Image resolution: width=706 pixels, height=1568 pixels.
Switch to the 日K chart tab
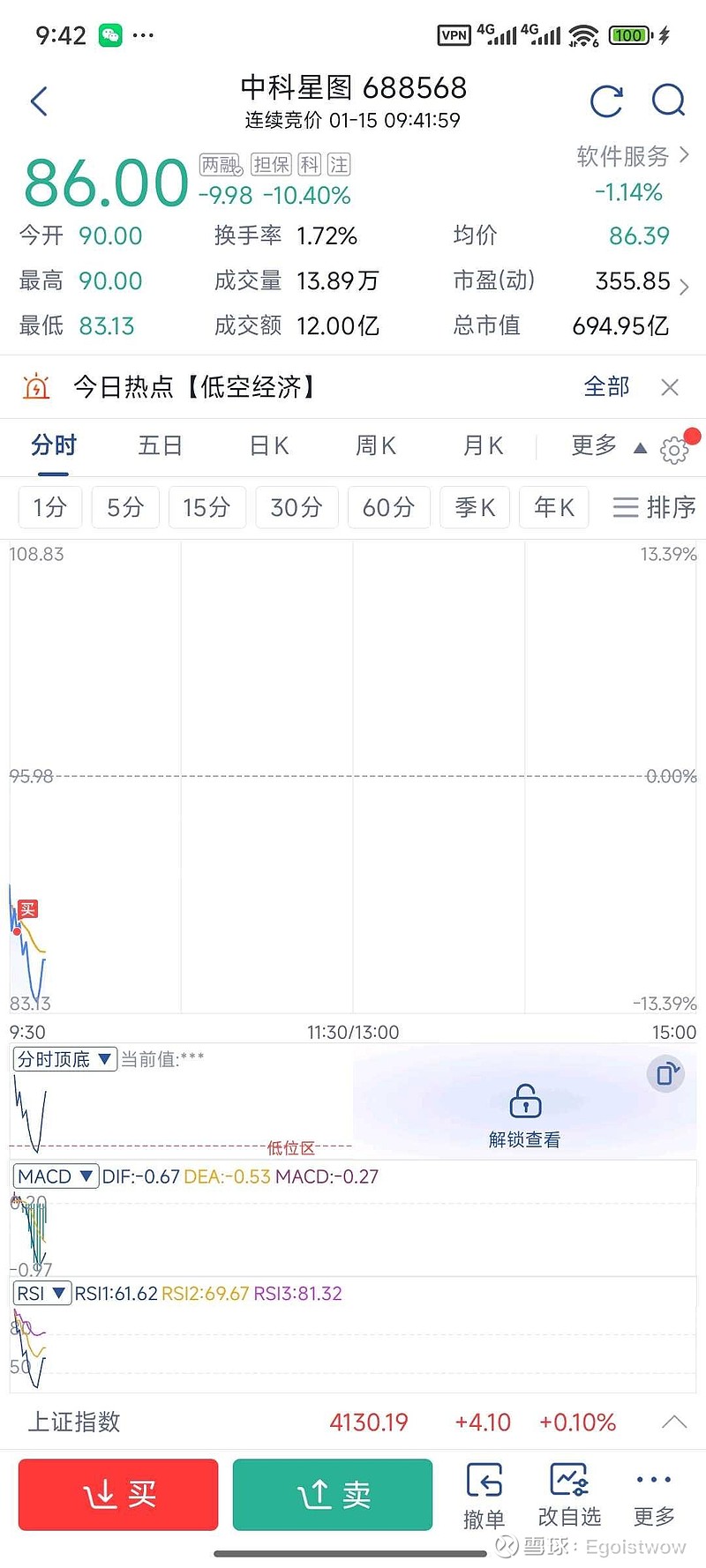267,446
